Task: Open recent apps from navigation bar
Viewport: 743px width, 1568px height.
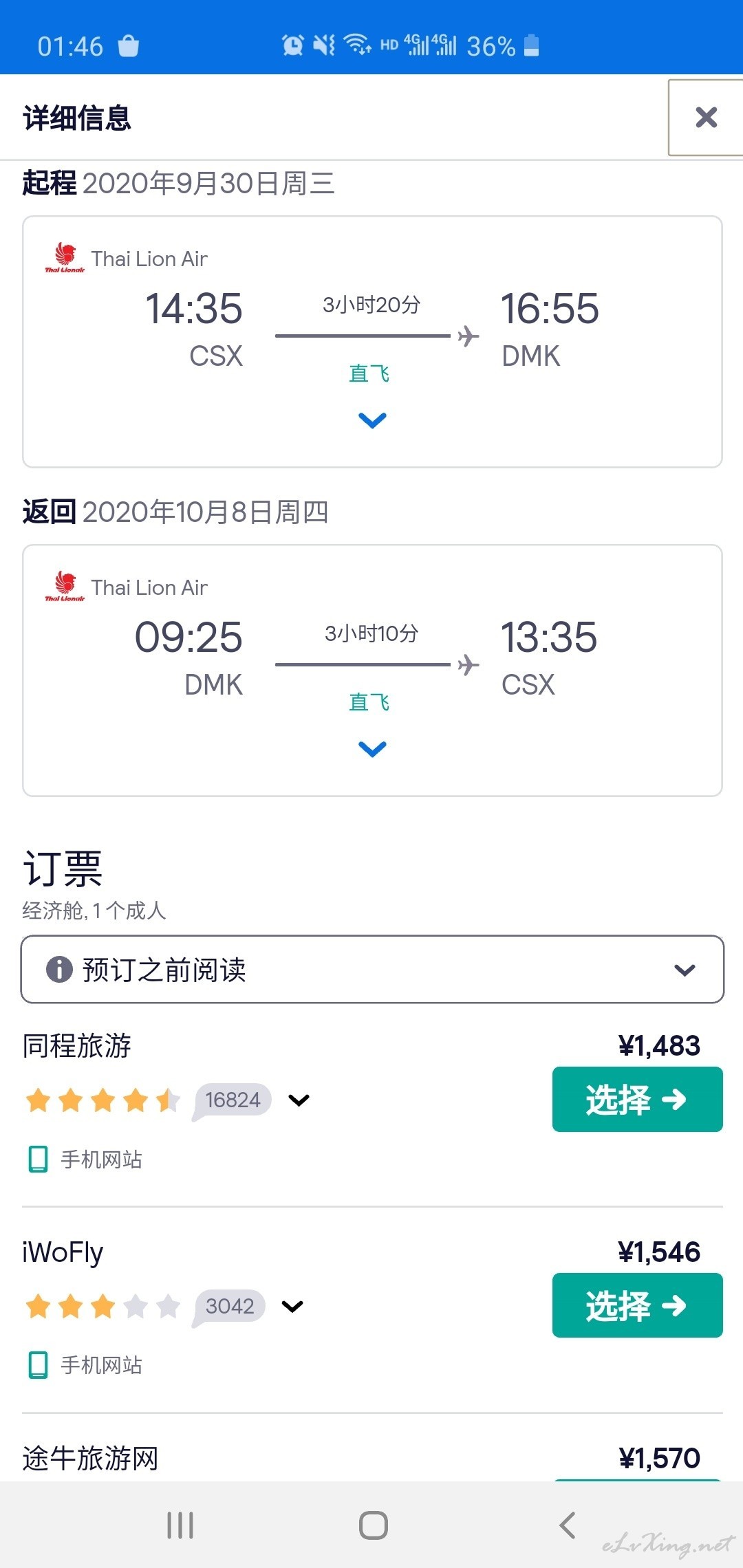Action: [180, 1525]
